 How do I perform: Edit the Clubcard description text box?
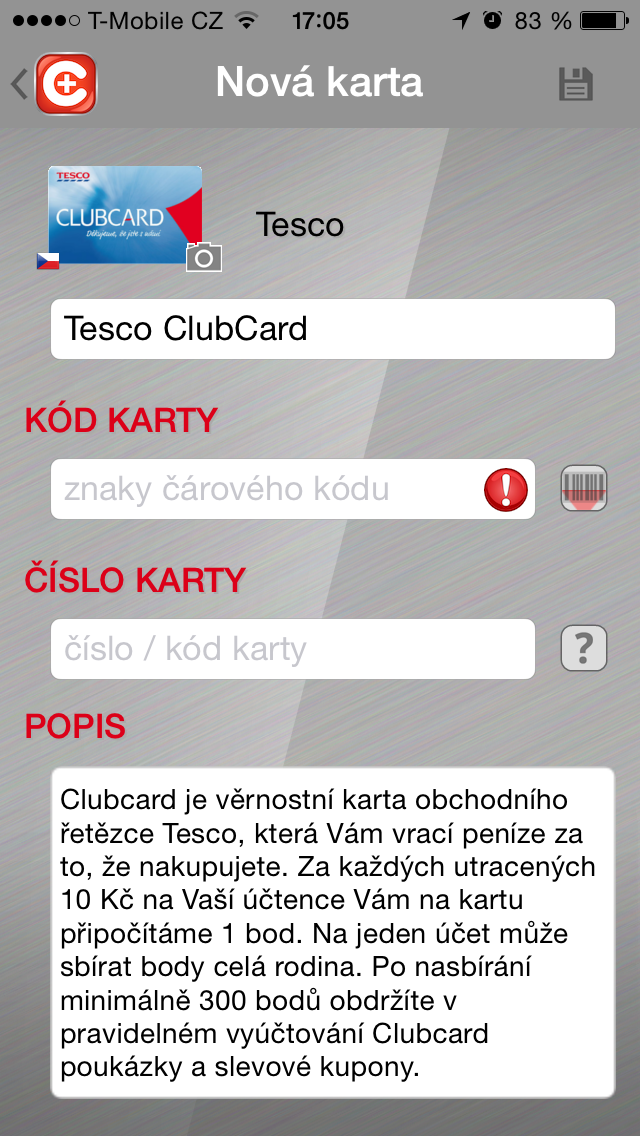[x=332, y=930]
